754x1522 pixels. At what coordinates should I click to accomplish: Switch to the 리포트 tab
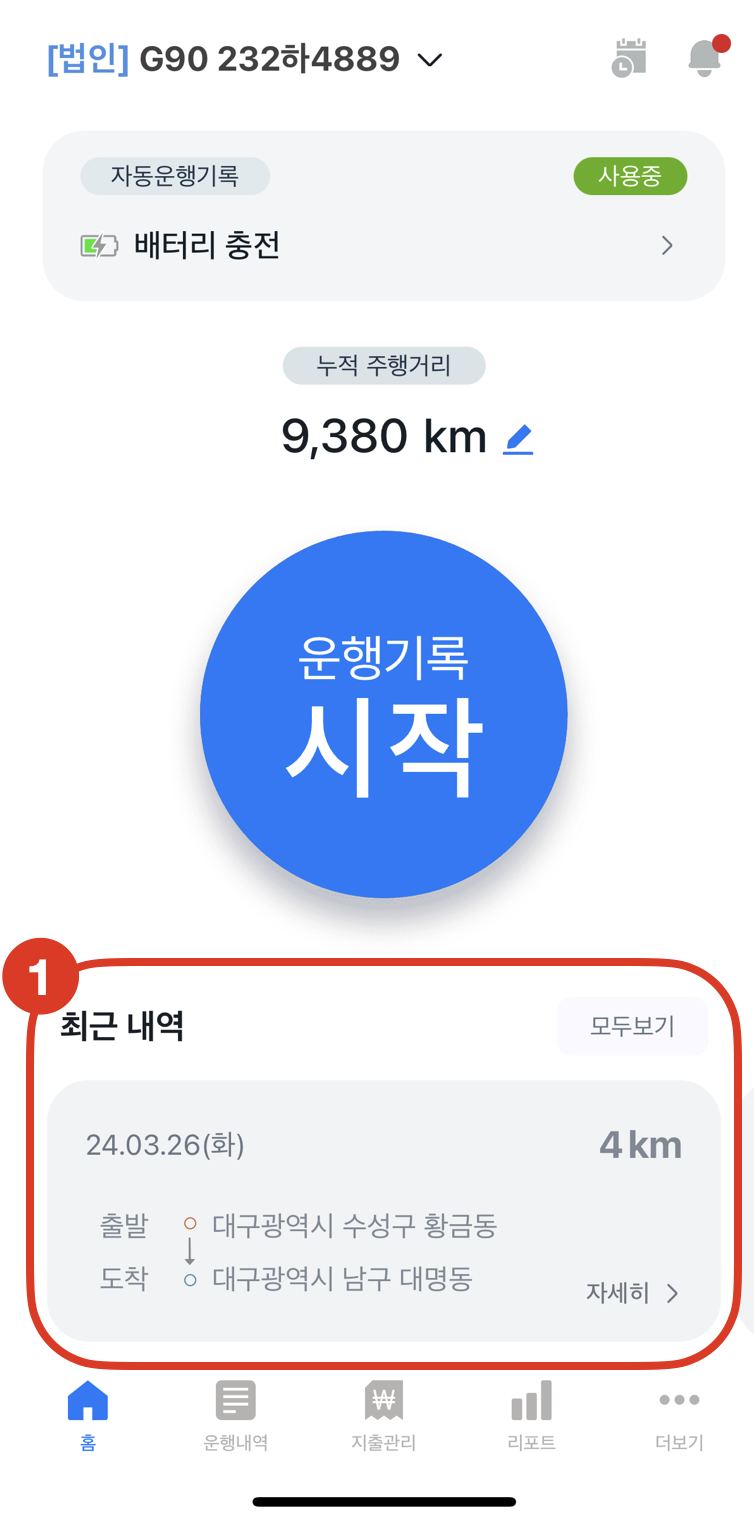point(531,1414)
